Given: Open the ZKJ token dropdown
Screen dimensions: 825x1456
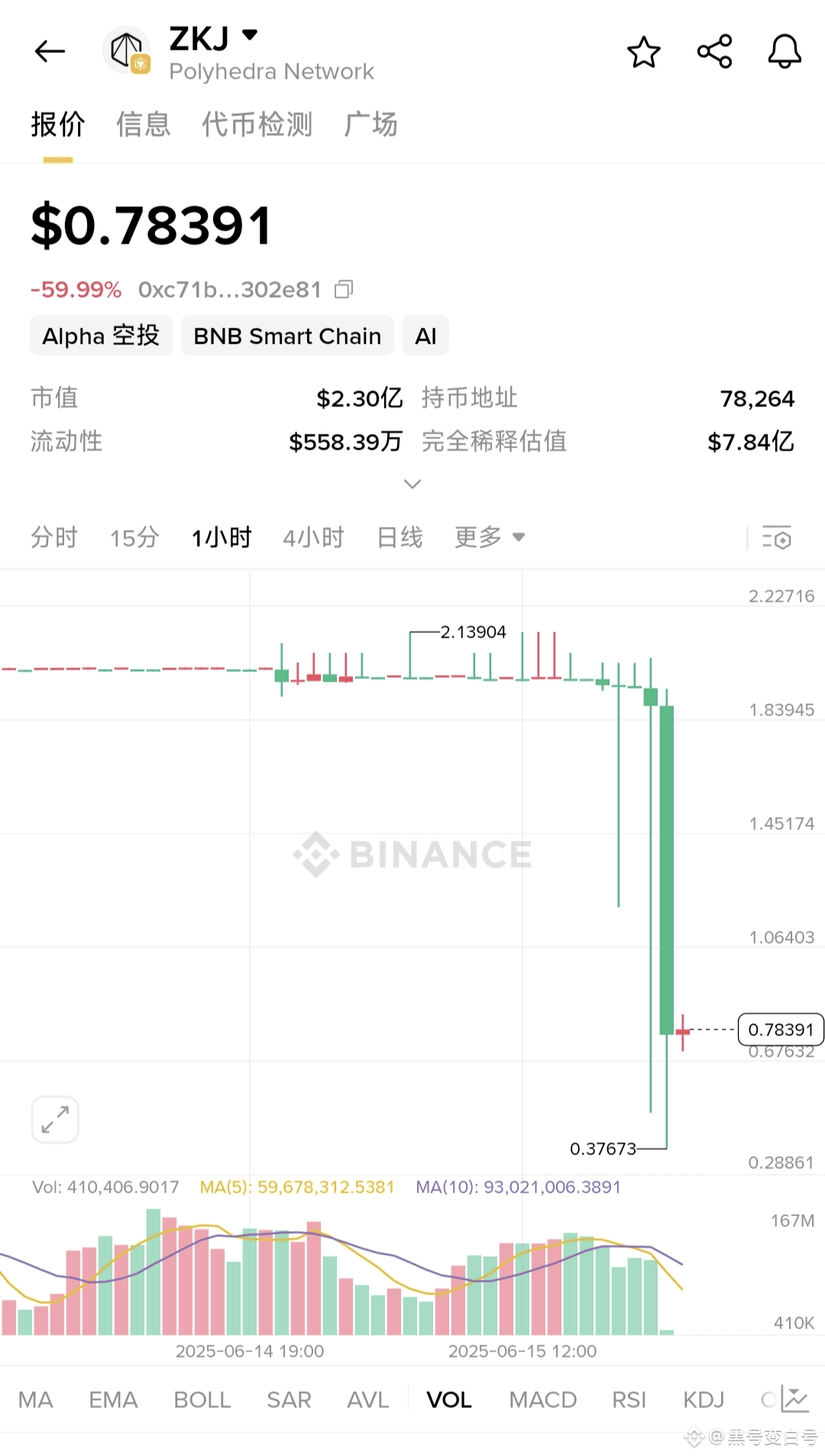Looking at the screenshot, I should point(250,35).
